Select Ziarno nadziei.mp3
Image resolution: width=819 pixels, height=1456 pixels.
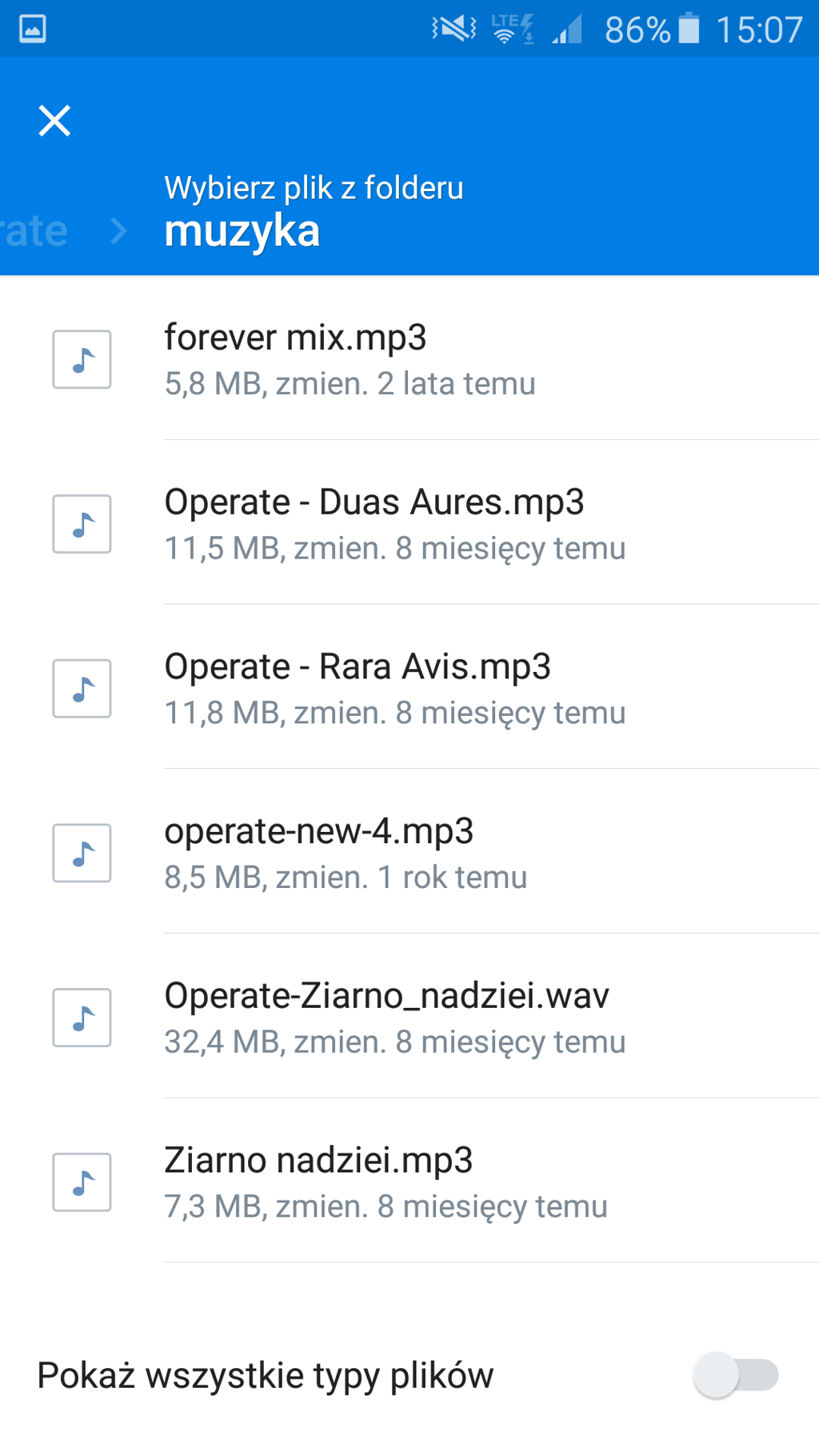tap(409, 1182)
